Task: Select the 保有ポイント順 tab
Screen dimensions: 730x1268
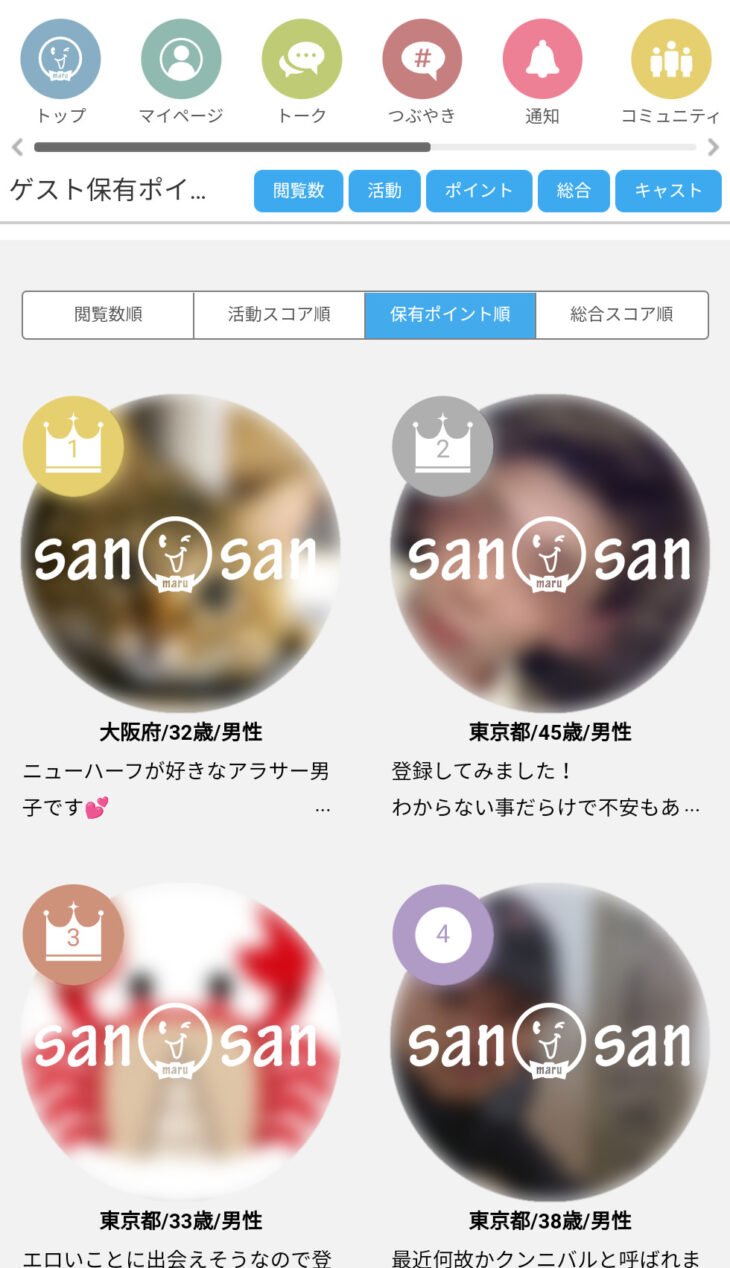Action: click(450, 315)
